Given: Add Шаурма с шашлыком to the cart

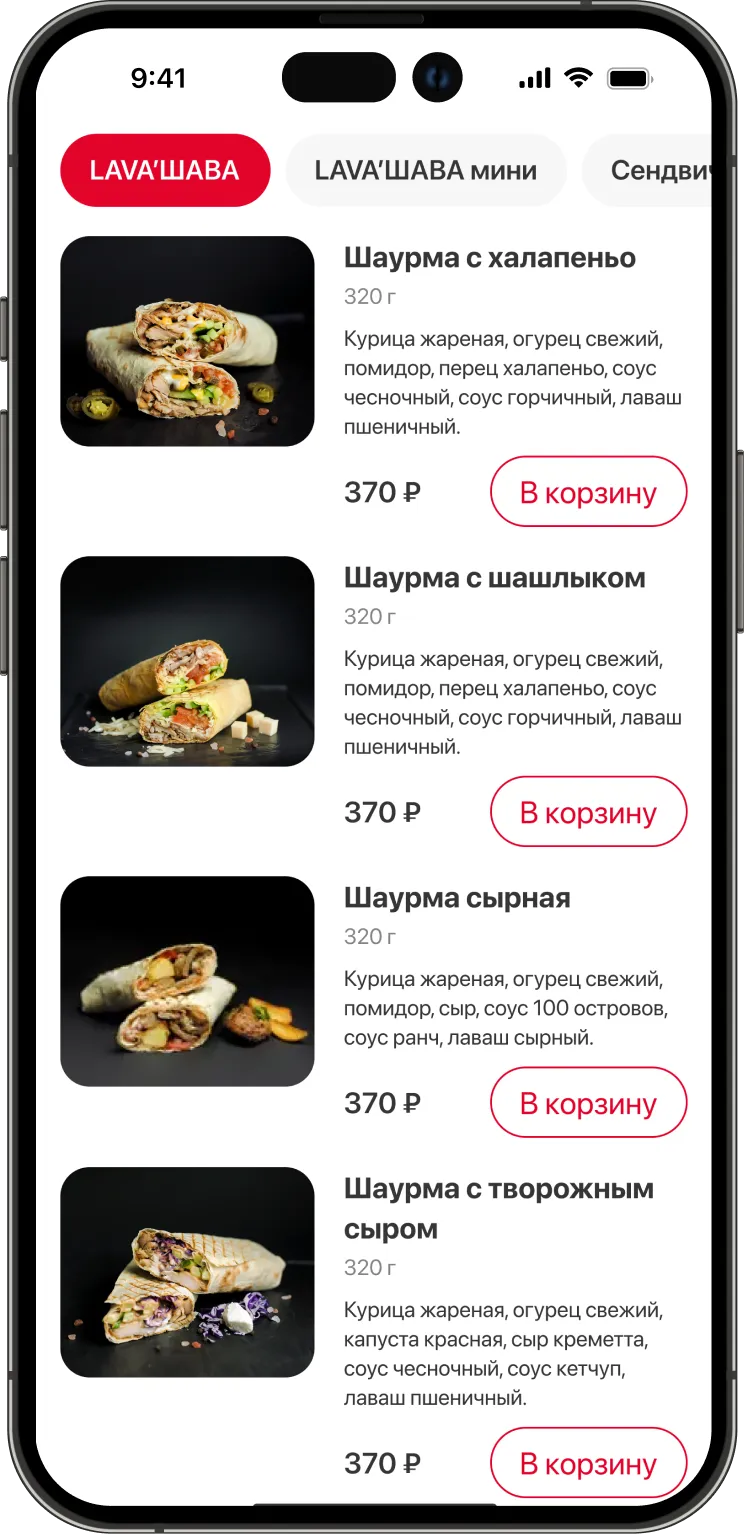Looking at the screenshot, I should [588, 811].
